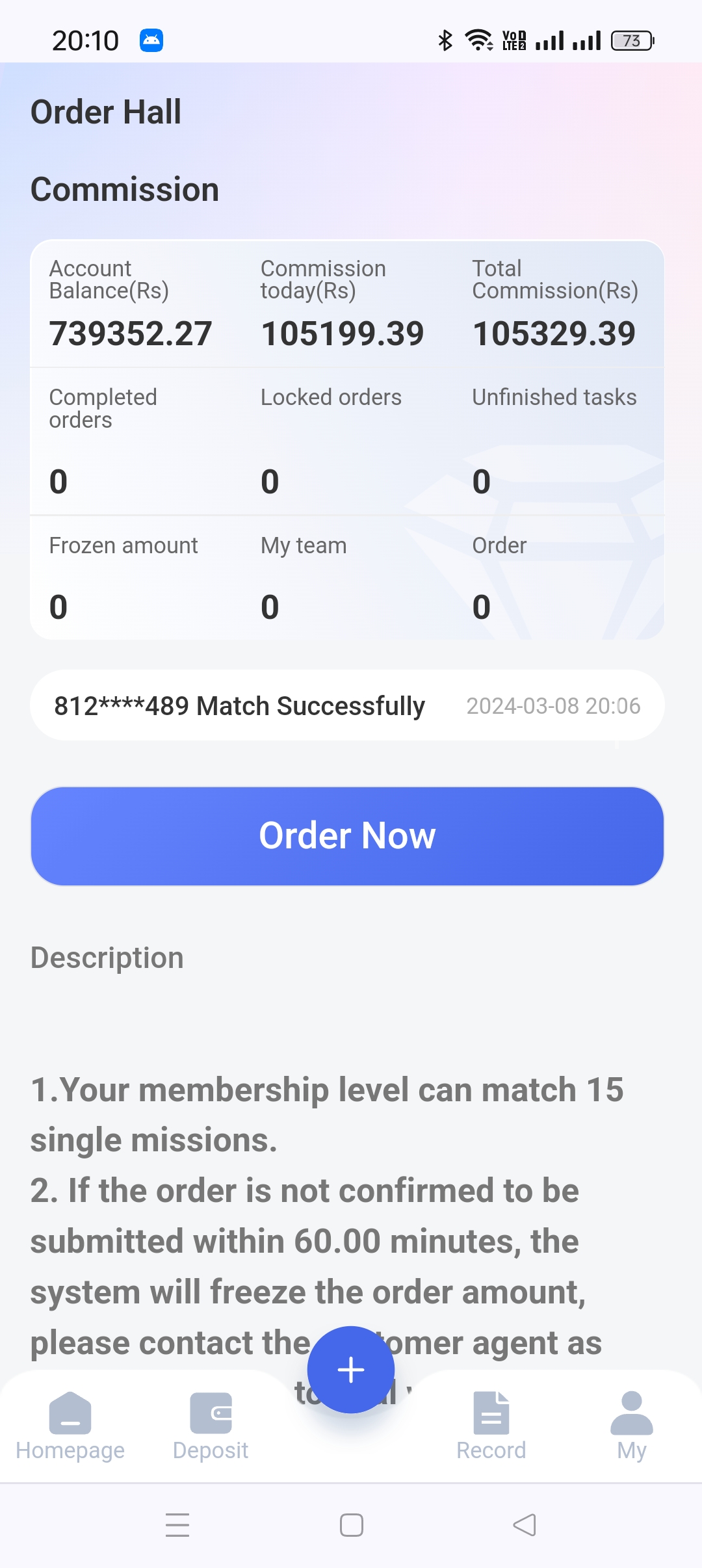Screen dimensions: 702x1568
Task: Open the blue plus floating button
Action: coord(351,1370)
